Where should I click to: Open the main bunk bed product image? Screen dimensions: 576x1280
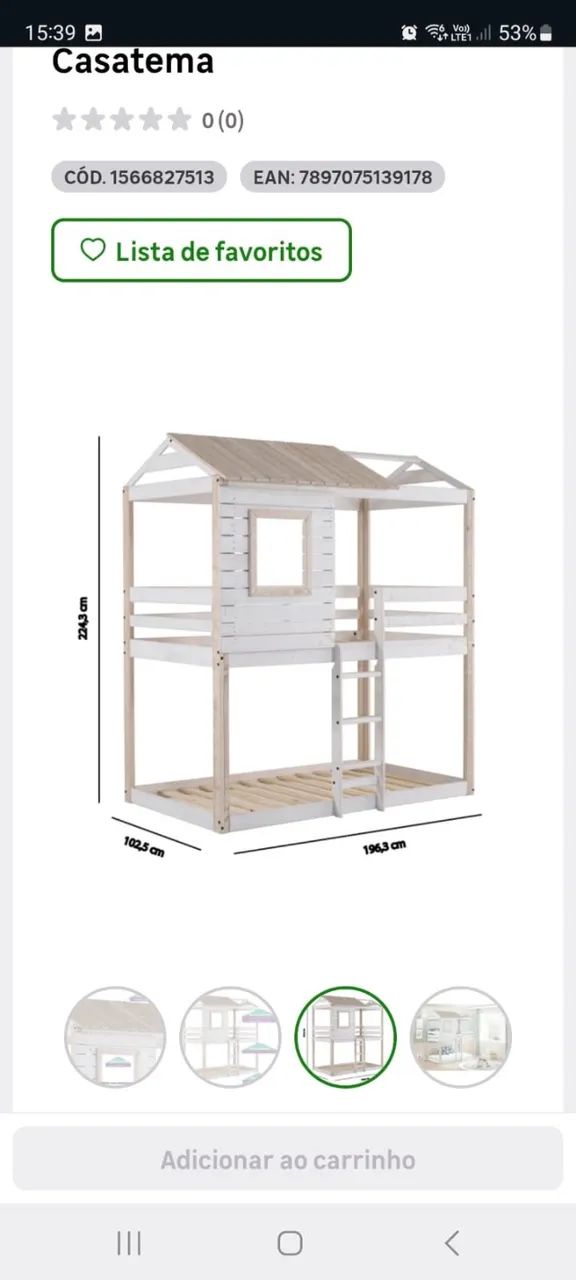coord(288,640)
